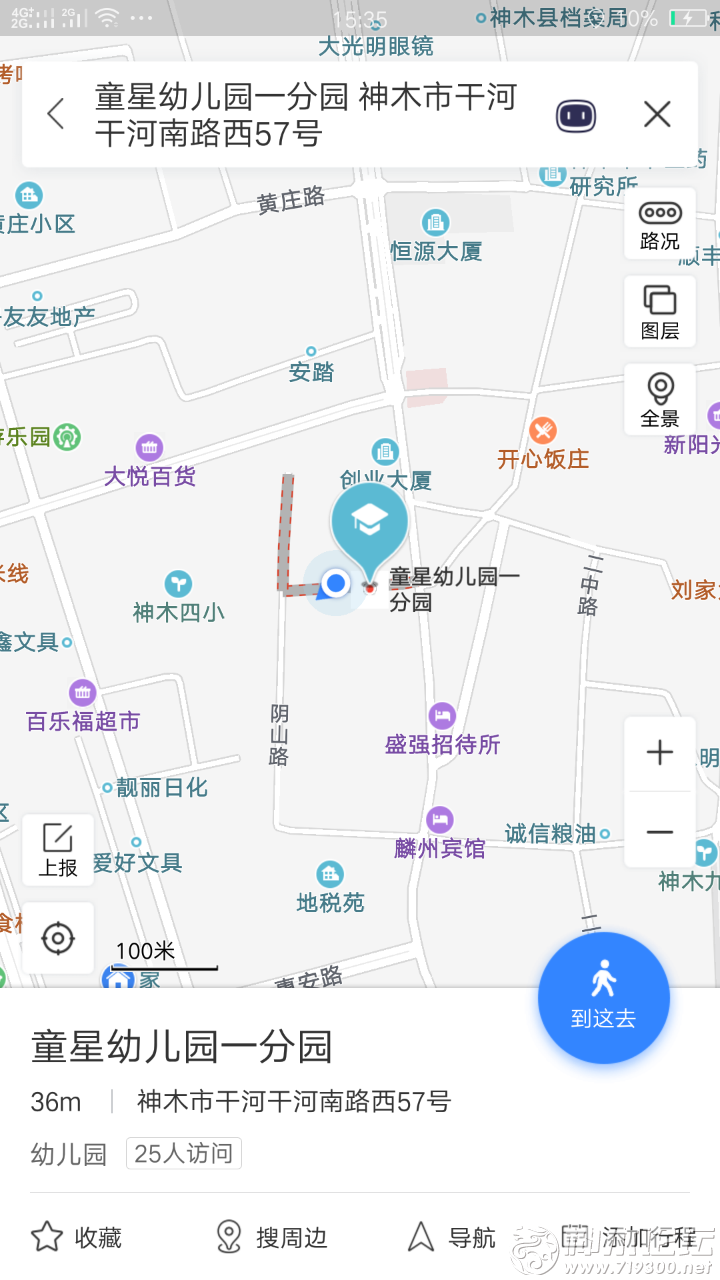Image resolution: width=720 pixels, height=1280 pixels.
Task: Start 导航 navigation to the kindergarten
Action: point(452,1238)
